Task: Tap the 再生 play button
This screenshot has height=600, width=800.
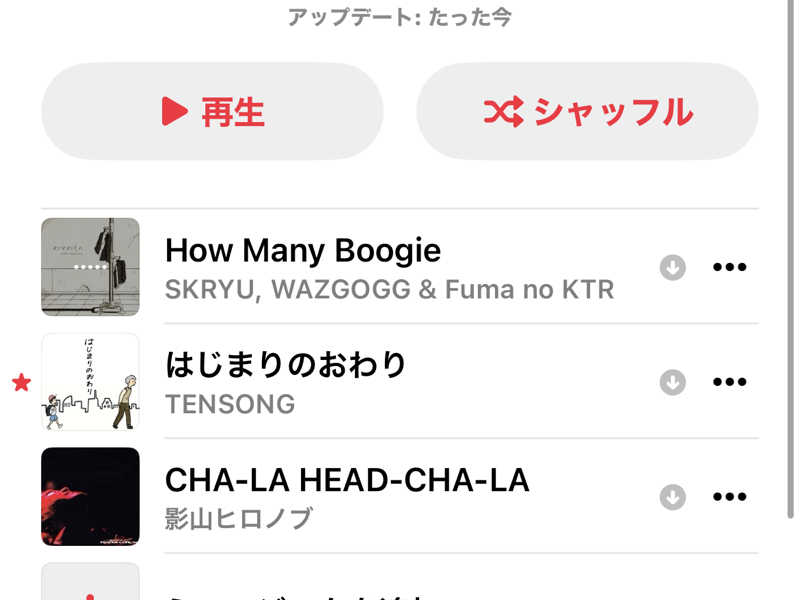Action: tap(212, 111)
